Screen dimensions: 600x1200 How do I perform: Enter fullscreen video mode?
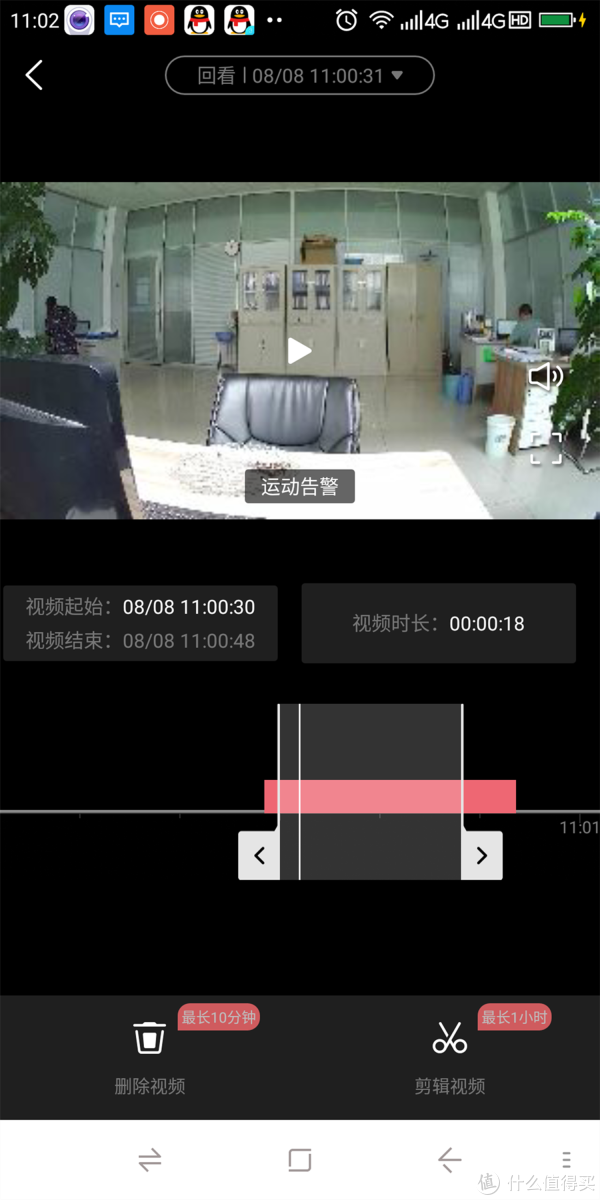pyautogui.click(x=545, y=448)
